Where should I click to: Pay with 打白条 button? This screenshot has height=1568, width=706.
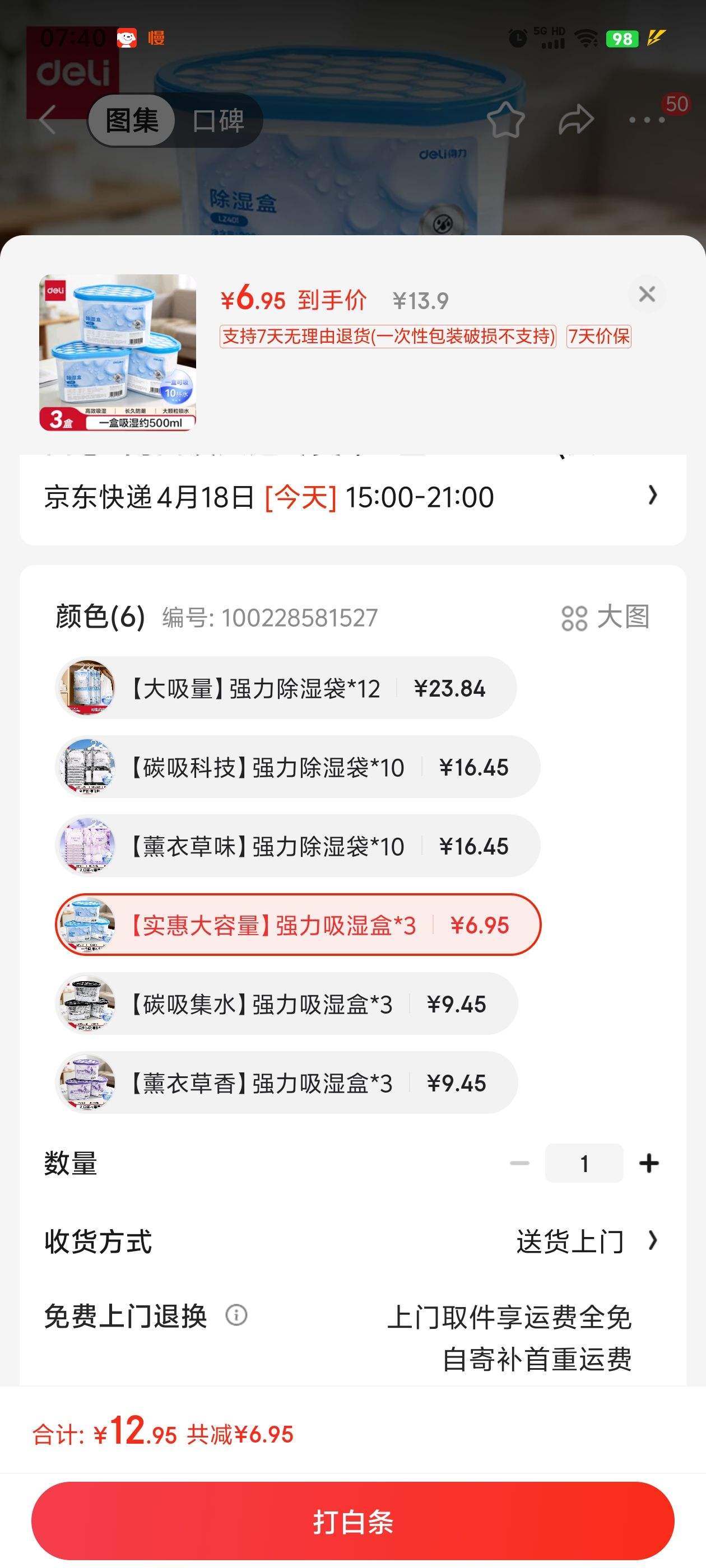[352, 1522]
